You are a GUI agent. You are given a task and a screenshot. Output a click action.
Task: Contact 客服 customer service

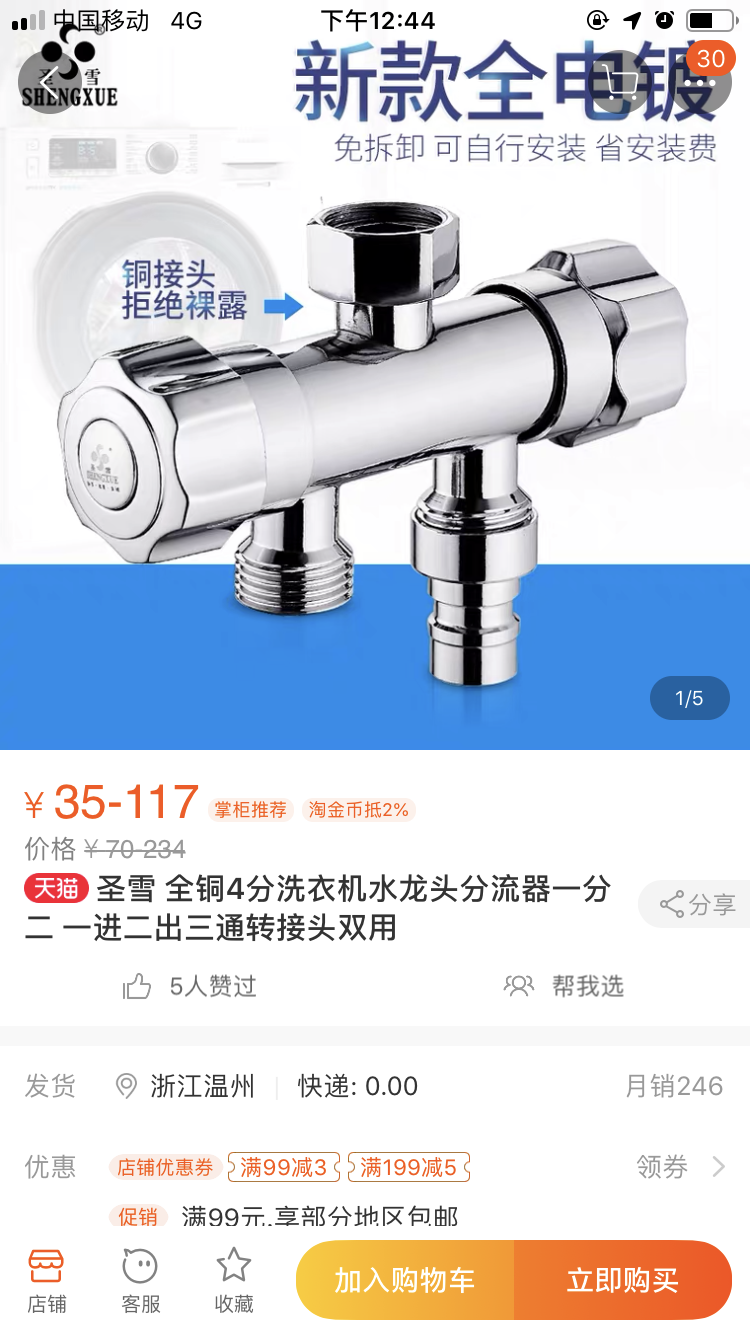[140, 1280]
